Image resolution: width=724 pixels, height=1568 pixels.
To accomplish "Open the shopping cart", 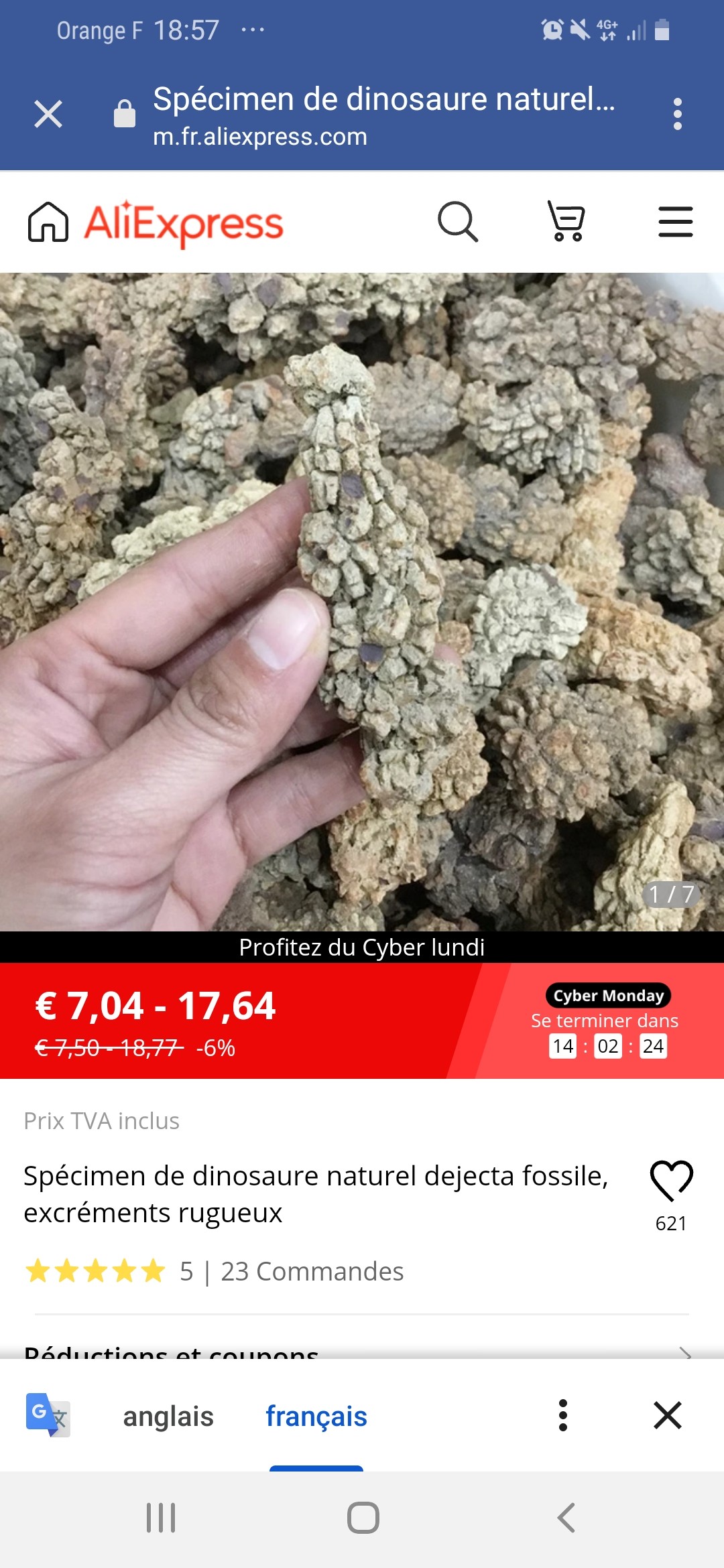I will click(567, 222).
